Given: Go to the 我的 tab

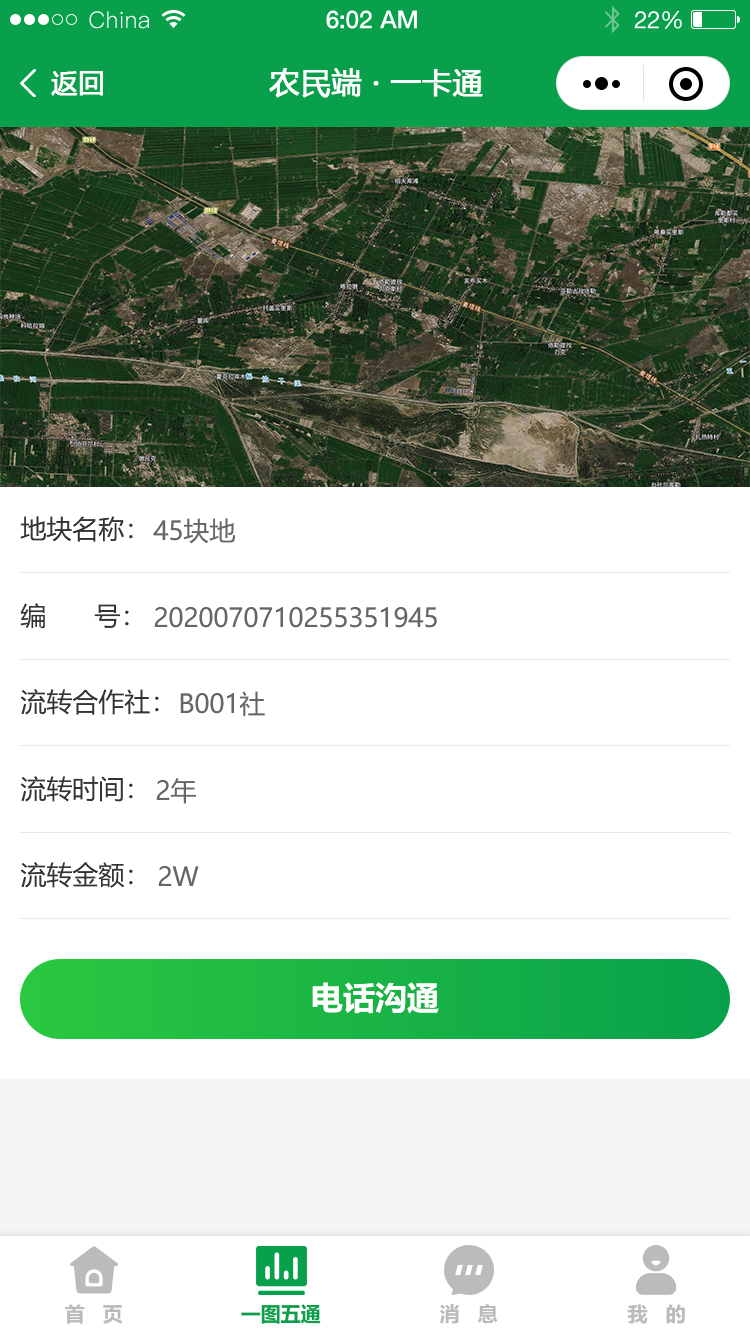Looking at the screenshot, I should (656, 1286).
